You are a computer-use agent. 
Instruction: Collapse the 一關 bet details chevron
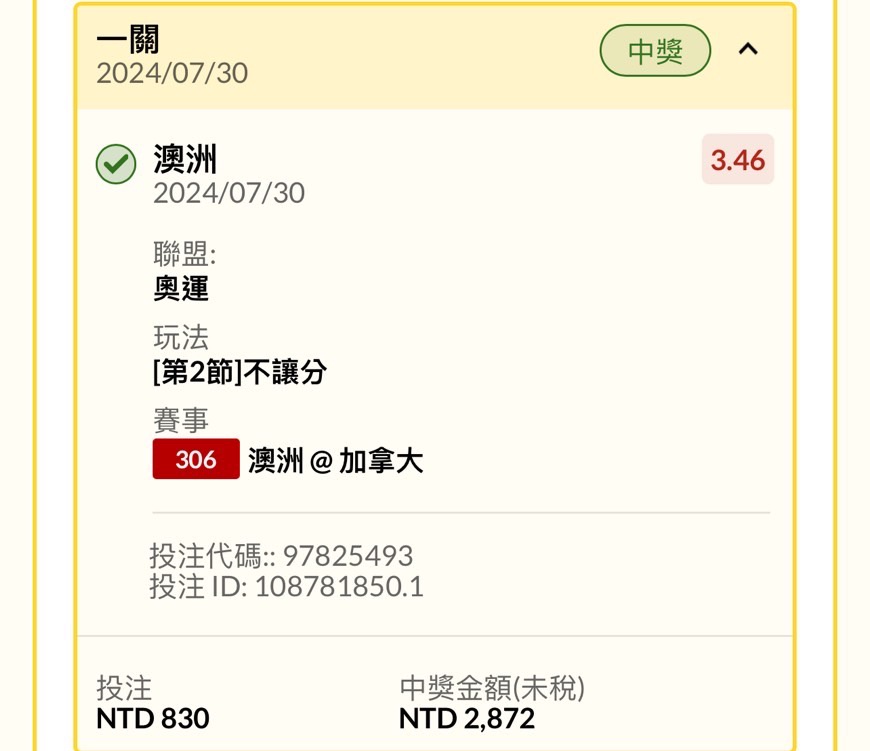coord(748,50)
